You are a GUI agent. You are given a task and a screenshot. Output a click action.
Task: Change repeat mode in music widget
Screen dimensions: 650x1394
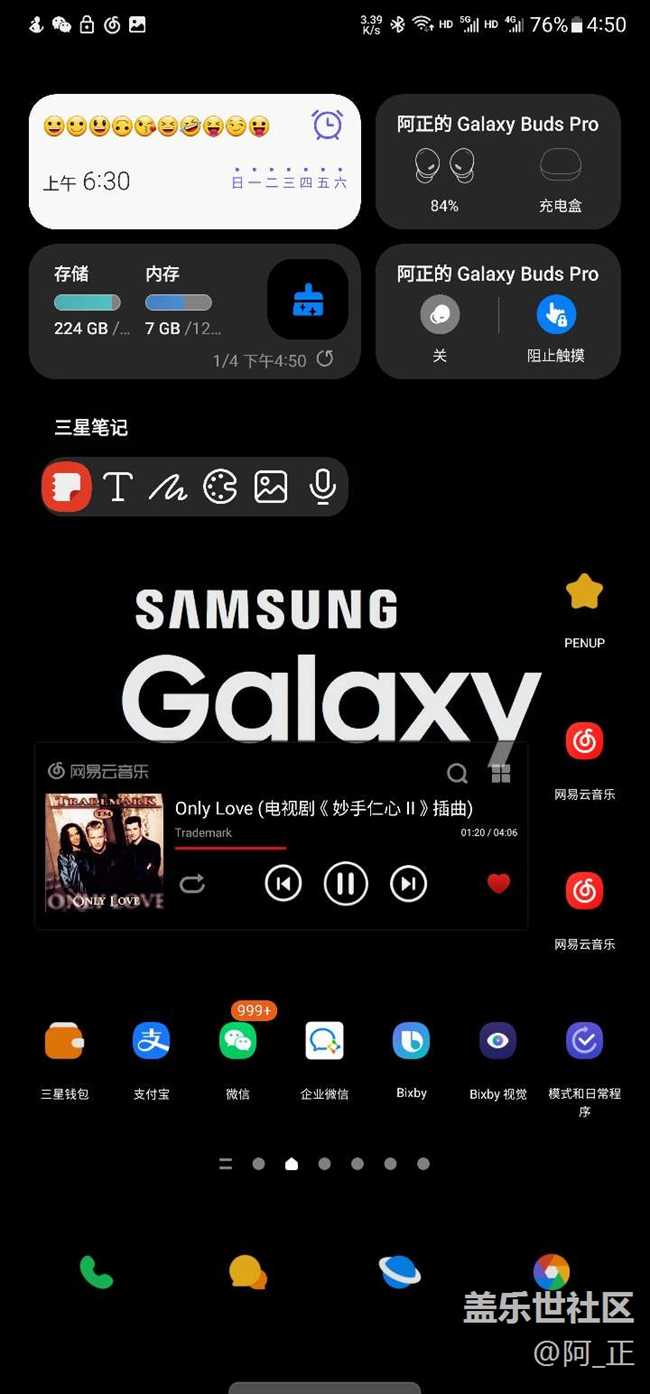[x=192, y=884]
